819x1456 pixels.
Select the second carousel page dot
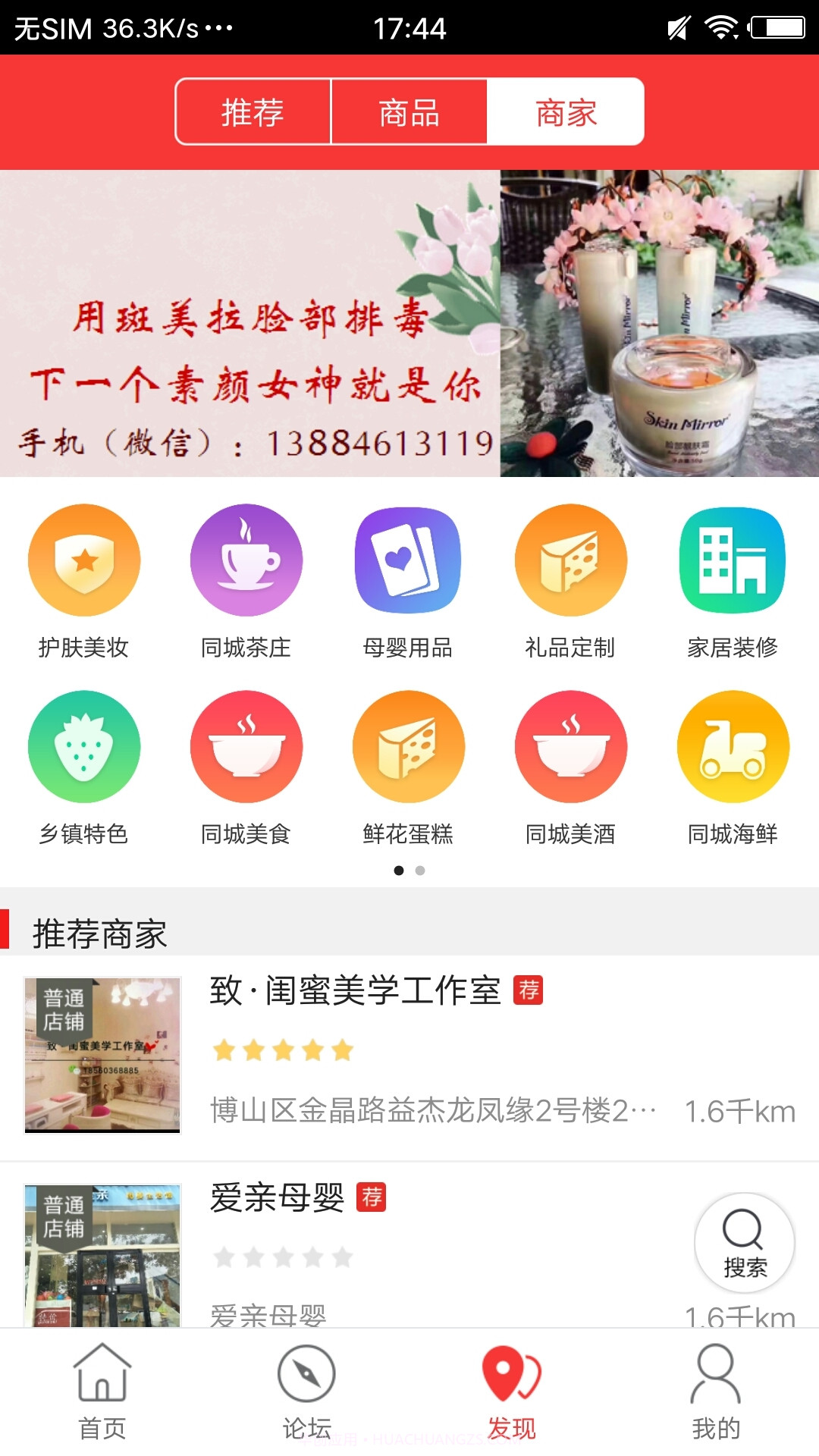pyautogui.click(x=420, y=871)
